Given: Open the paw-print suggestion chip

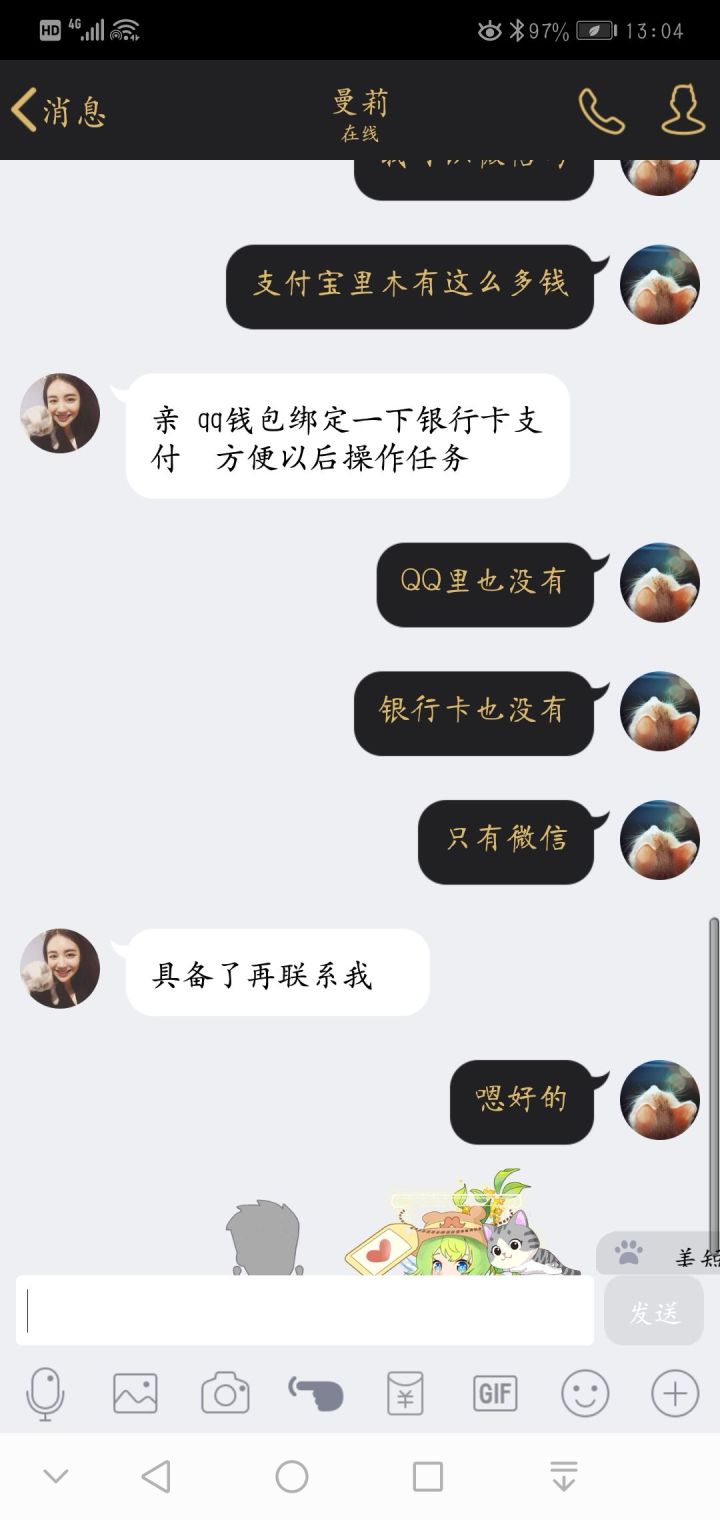Looking at the screenshot, I should tap(658, 1253).
